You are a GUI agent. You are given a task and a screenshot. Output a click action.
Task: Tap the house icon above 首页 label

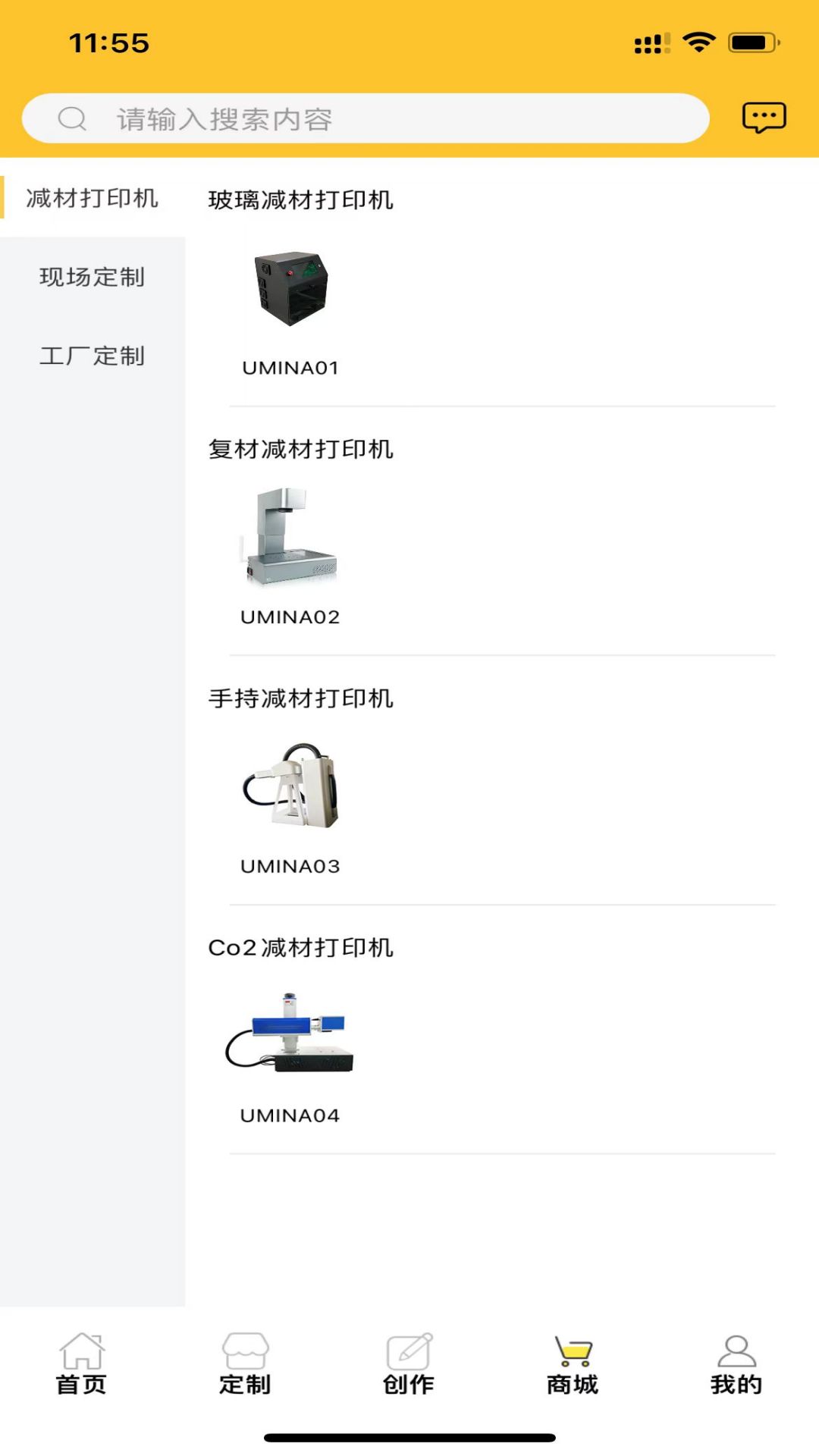pyautogui.click(x=81, y=1346)
